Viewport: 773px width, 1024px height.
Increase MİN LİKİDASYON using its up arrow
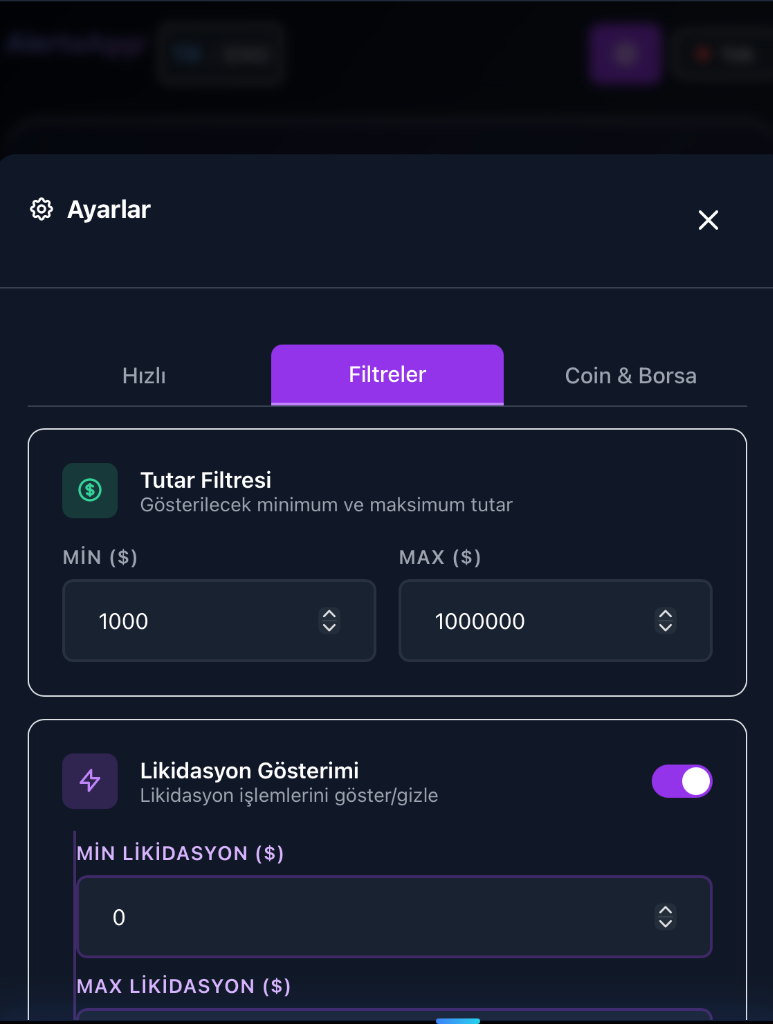665,910
